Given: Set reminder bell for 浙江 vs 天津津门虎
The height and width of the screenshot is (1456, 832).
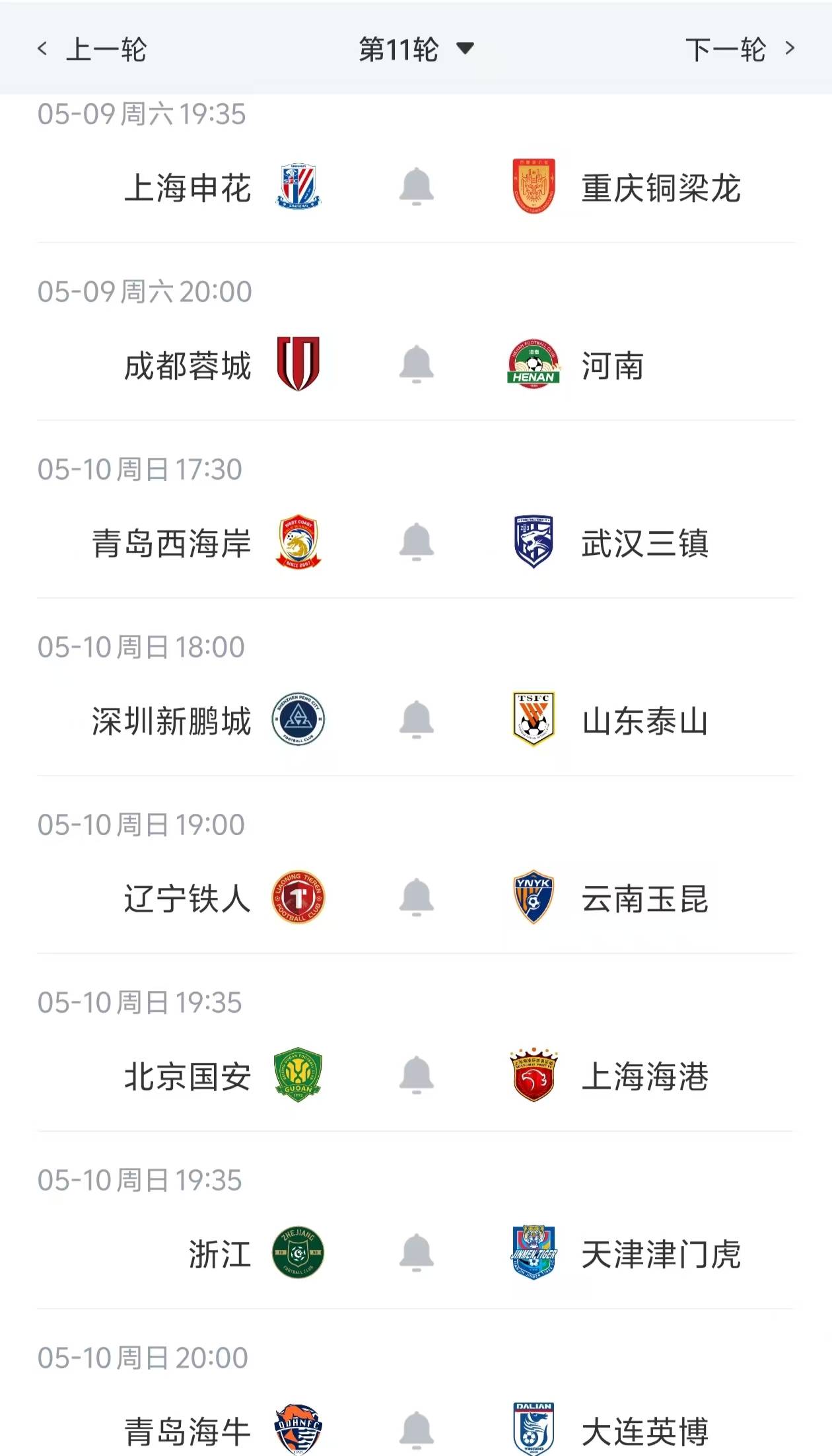Looking at the screenshot, I should tap(417, 1253).
